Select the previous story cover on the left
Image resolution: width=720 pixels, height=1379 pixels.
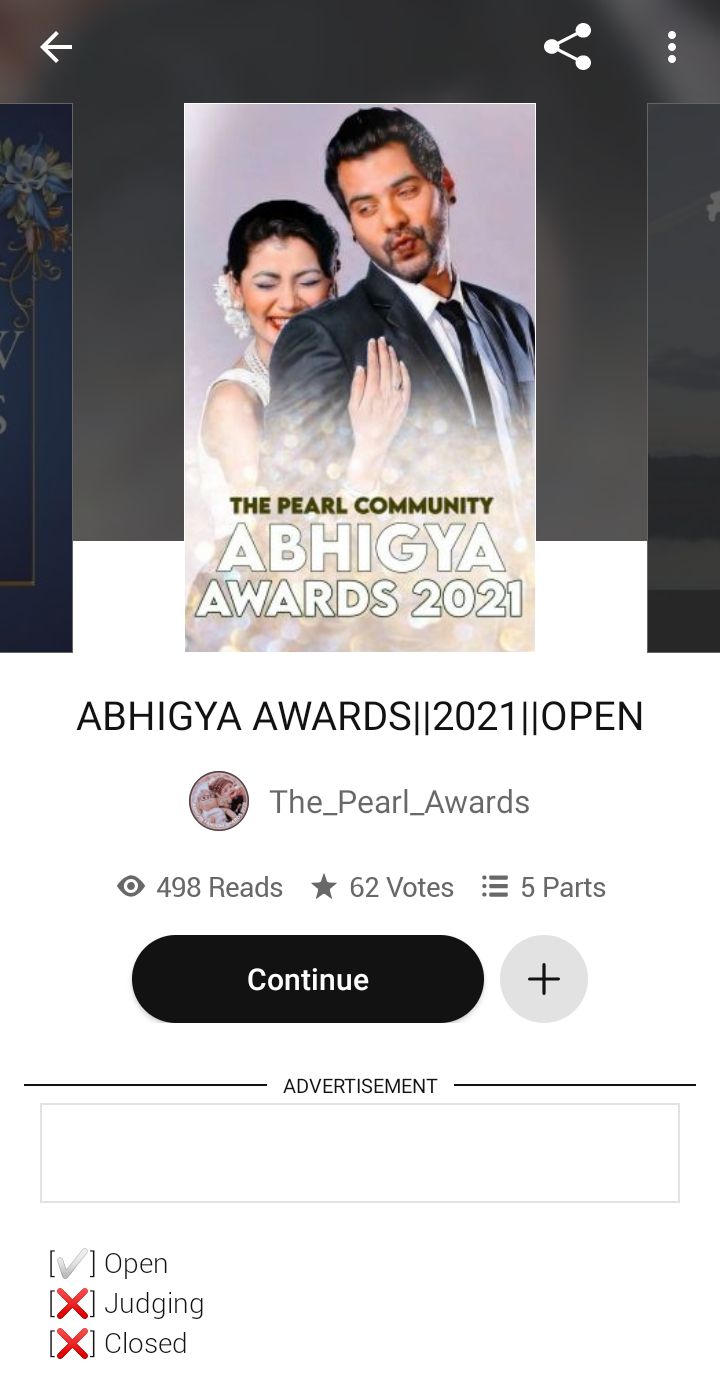[35, 378]
